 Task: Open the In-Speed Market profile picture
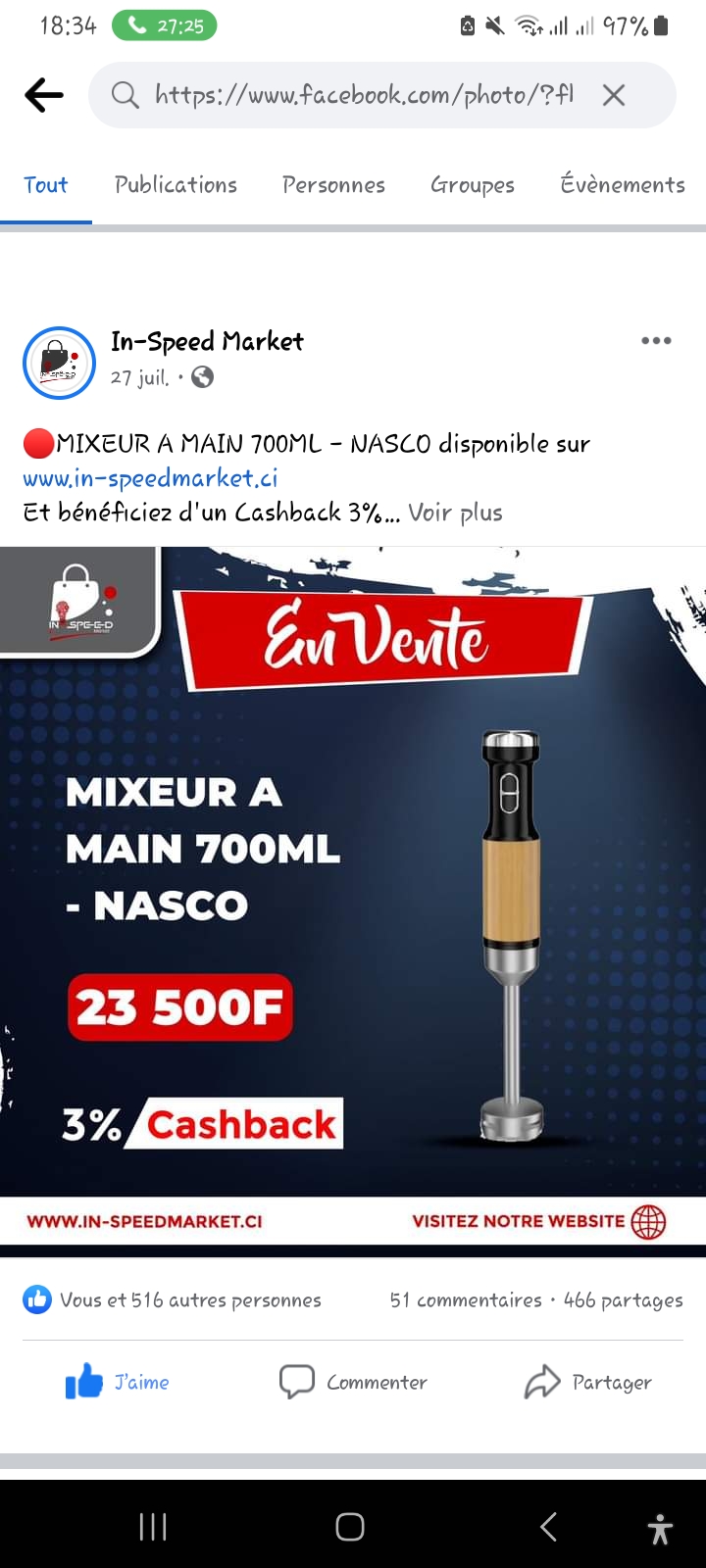tap(59, 363)
